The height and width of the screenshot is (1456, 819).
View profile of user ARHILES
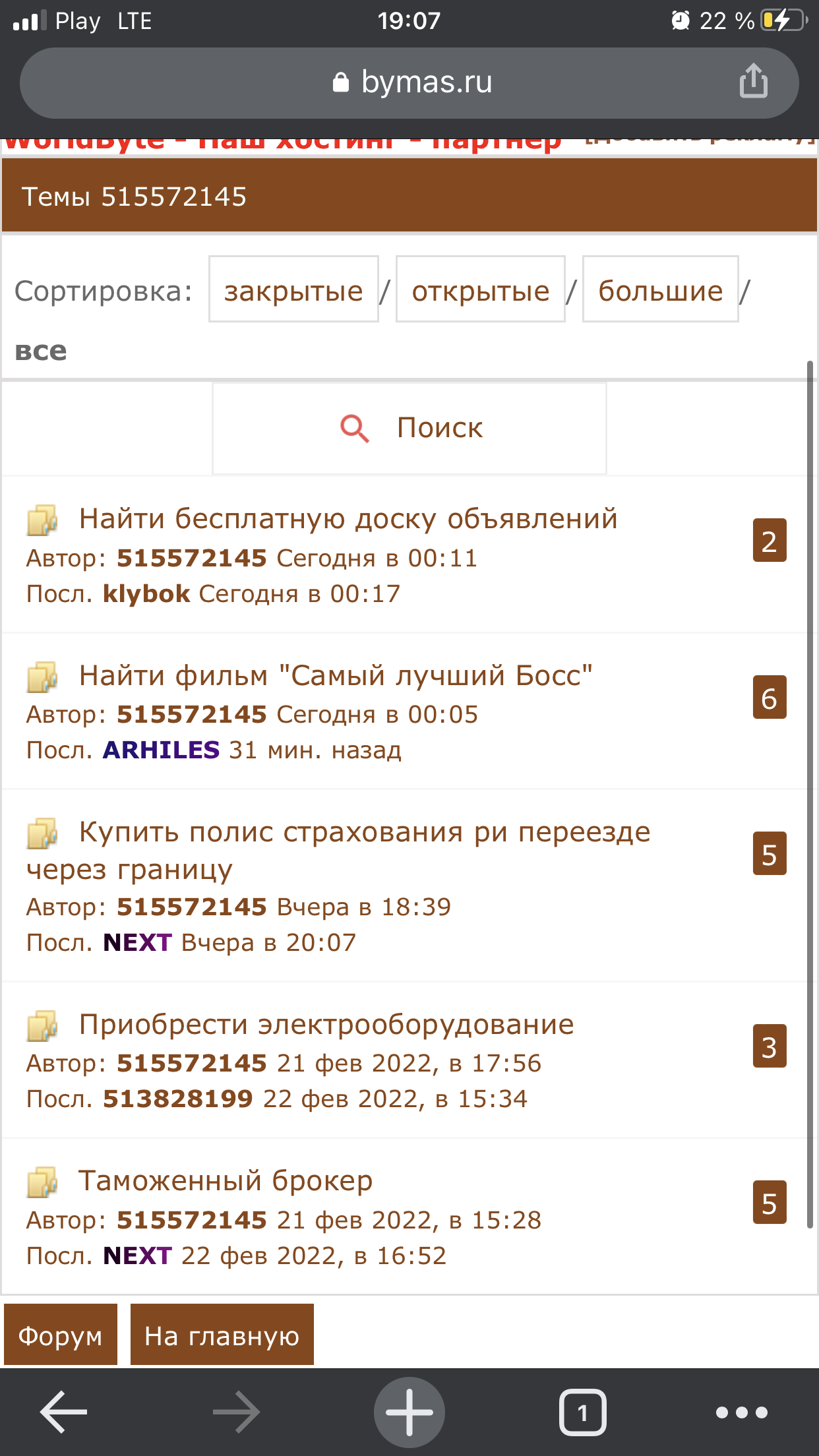161,750
